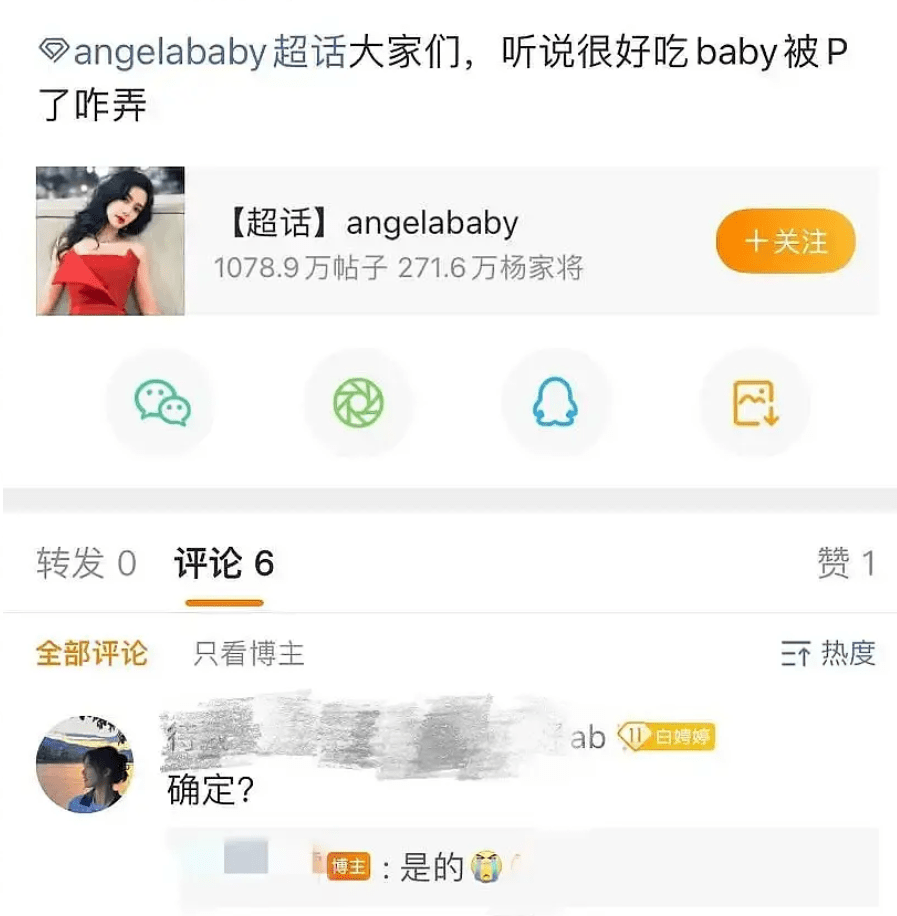Follow the angelababy super topic

click(x=786, y=241)
